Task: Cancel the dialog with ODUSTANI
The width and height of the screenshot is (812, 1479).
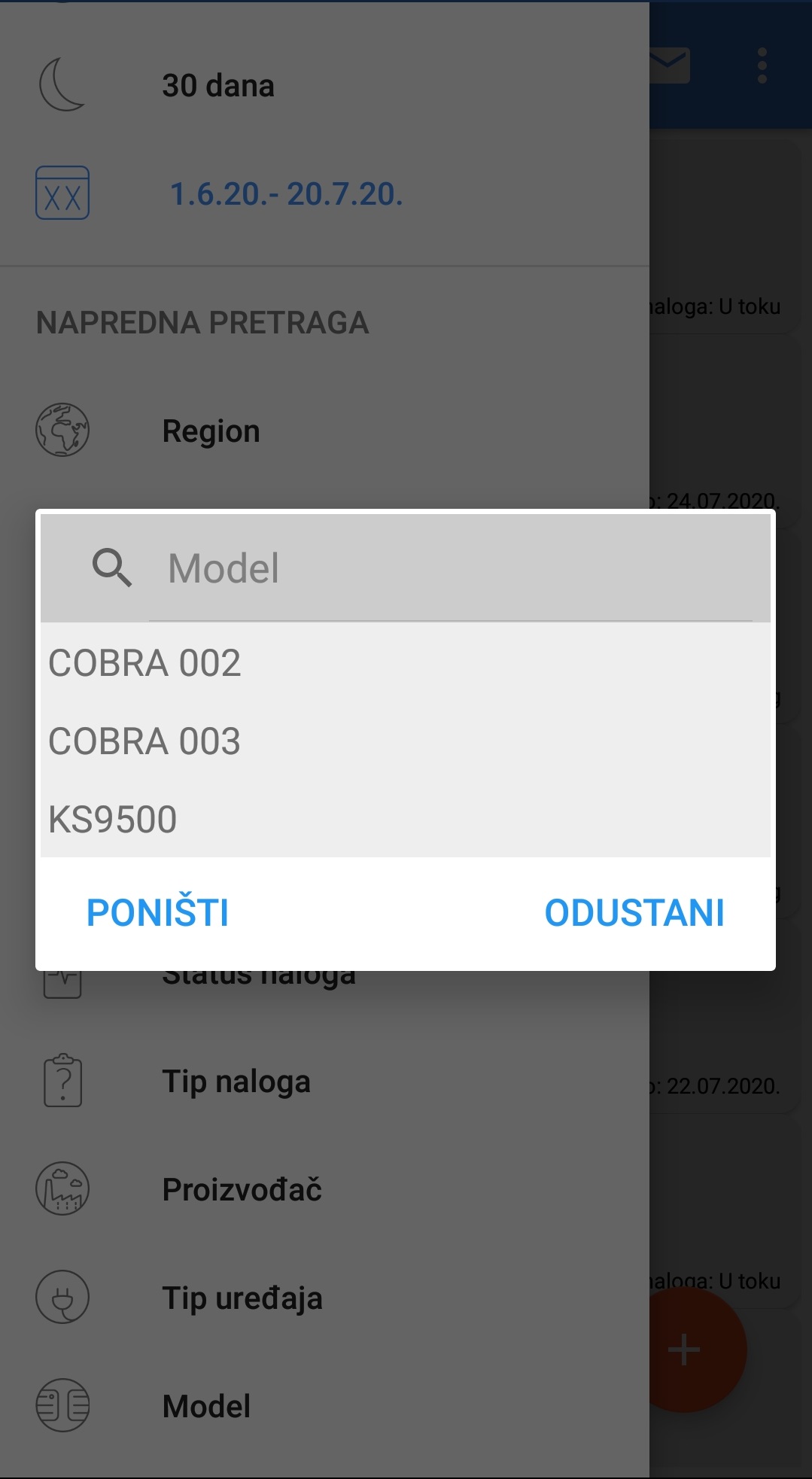Action: [634, 913]
